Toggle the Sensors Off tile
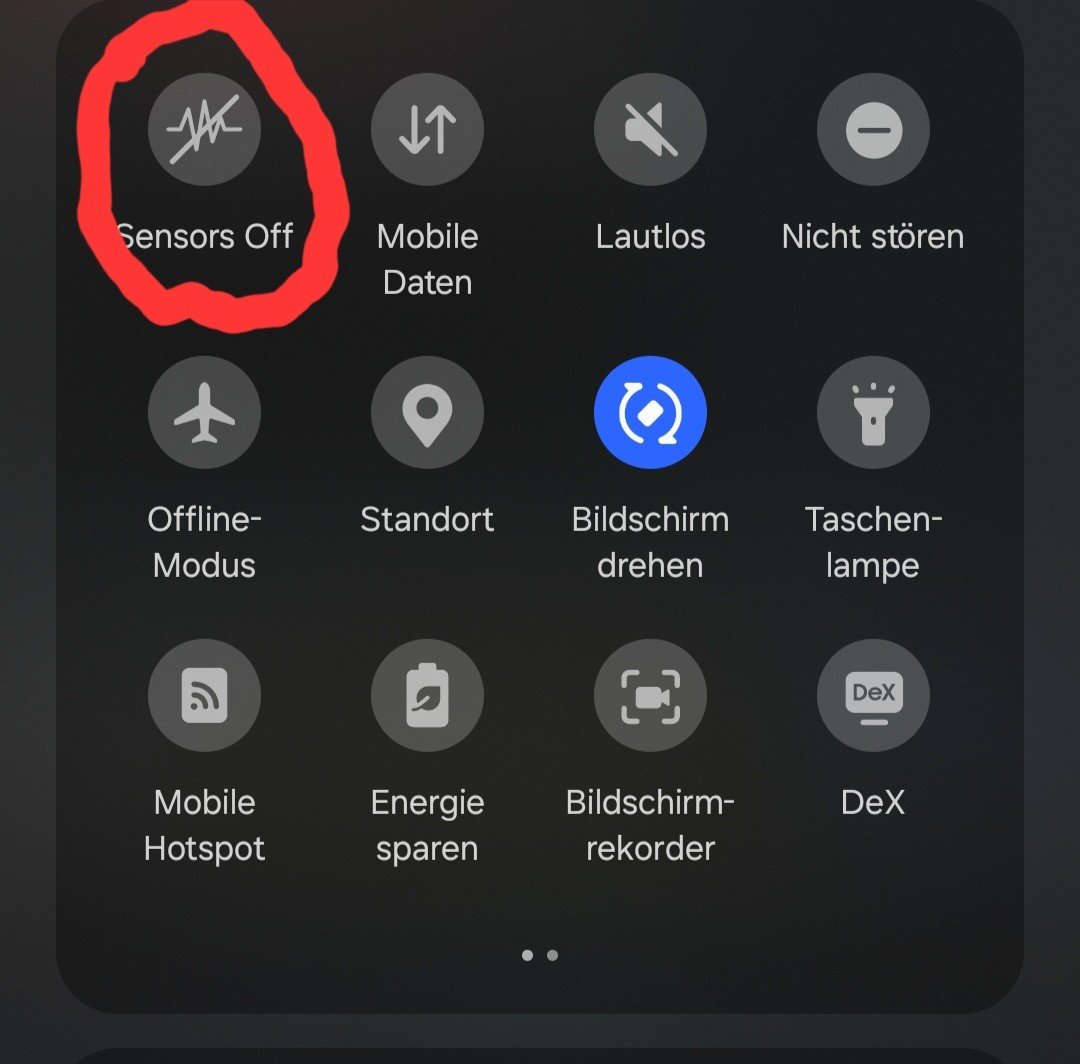 [x=204, y=130]
